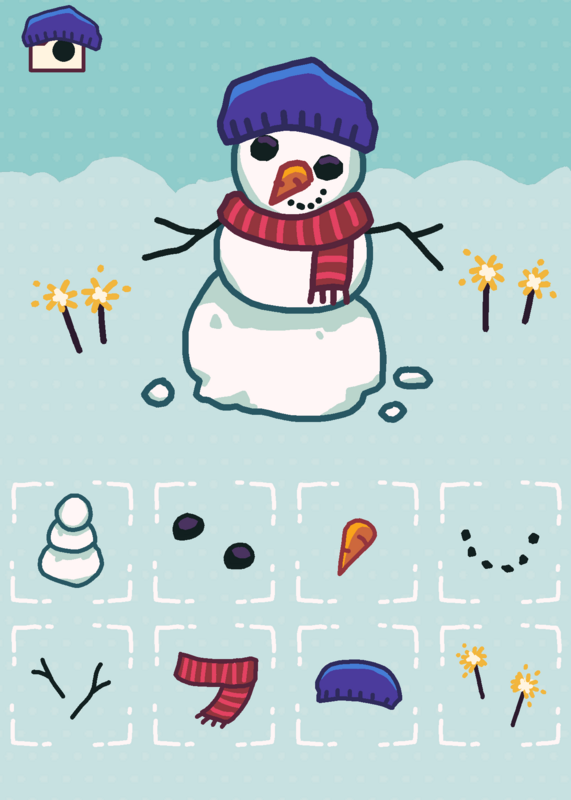Pick the carrot nose tile

(357, 542)
